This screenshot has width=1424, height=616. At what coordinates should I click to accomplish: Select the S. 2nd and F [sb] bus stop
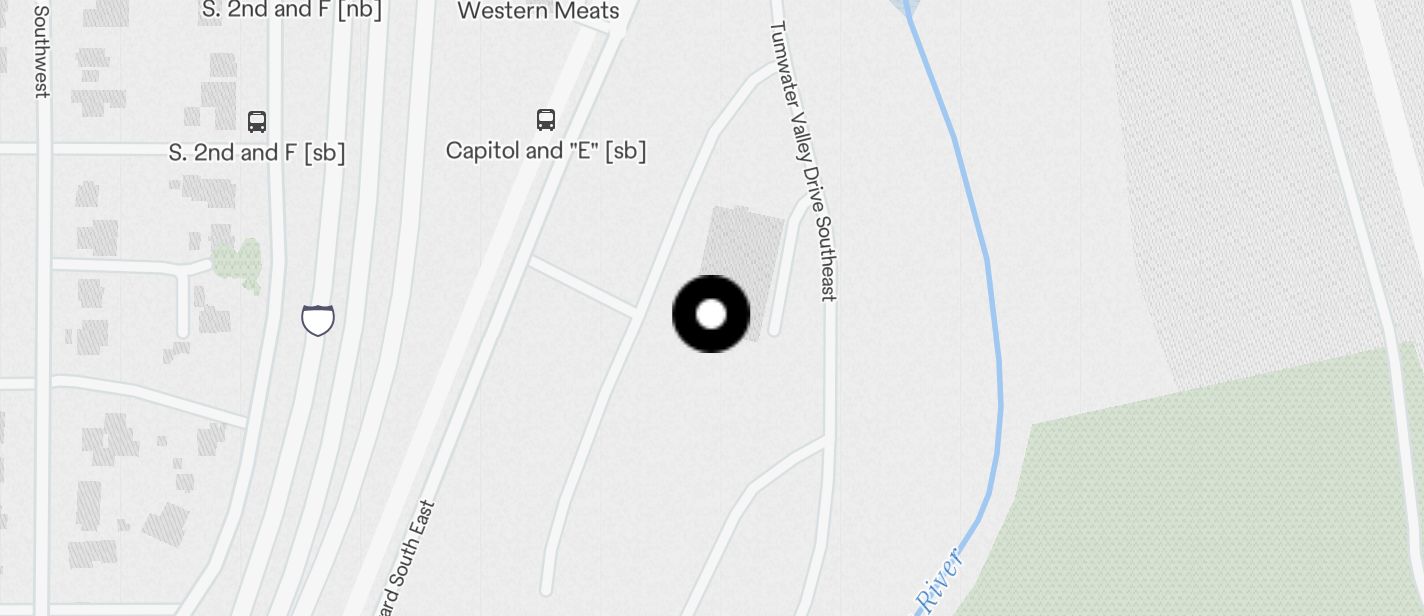click(x=257, y=122)
